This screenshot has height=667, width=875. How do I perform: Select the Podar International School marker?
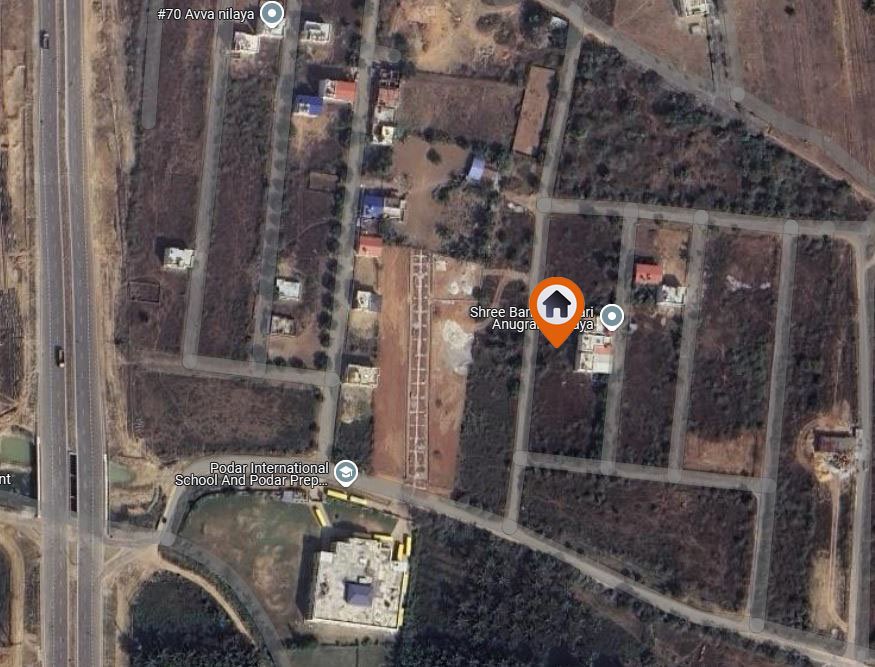click(345, 470)
